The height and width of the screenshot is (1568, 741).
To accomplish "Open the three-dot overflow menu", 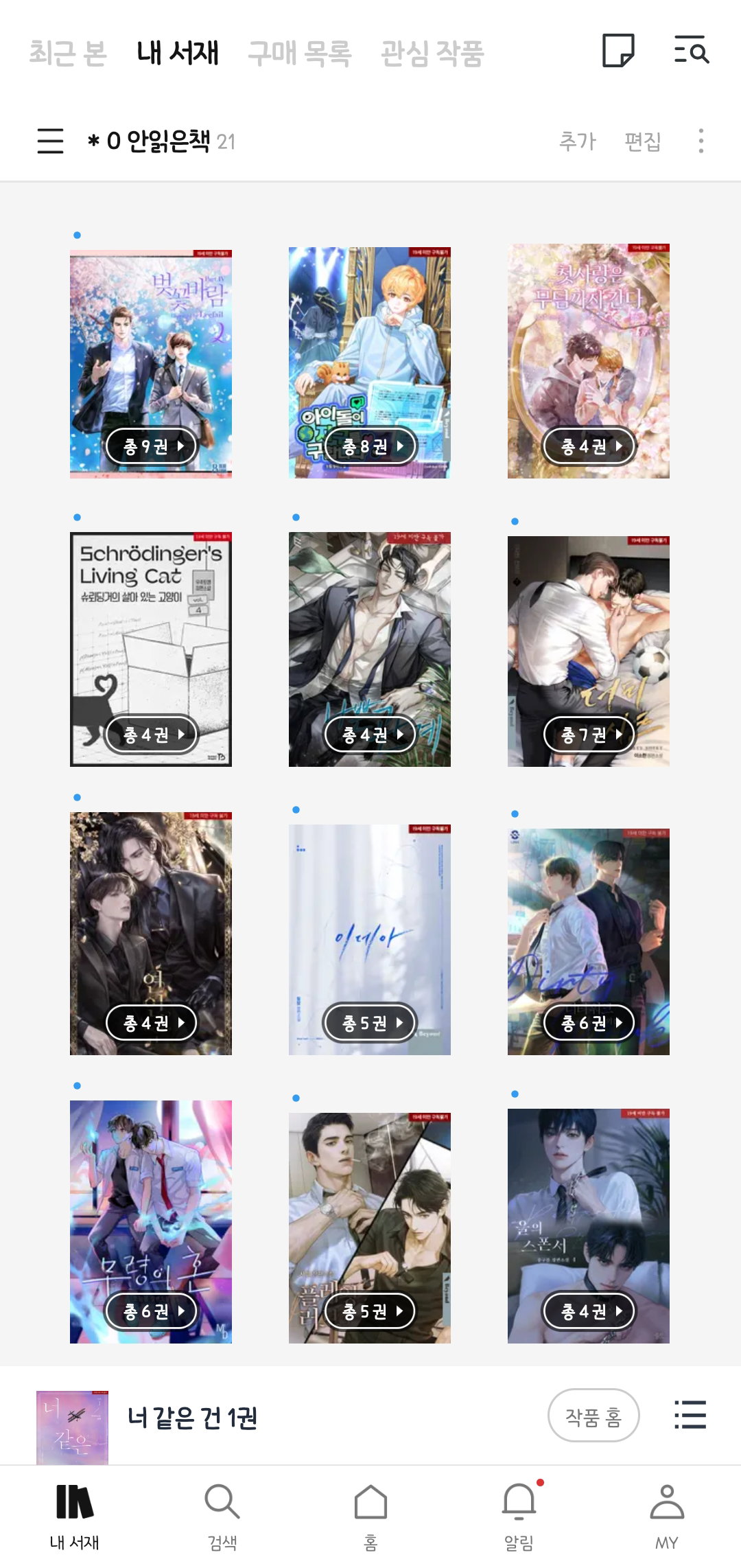I will [x=701, y=141].
